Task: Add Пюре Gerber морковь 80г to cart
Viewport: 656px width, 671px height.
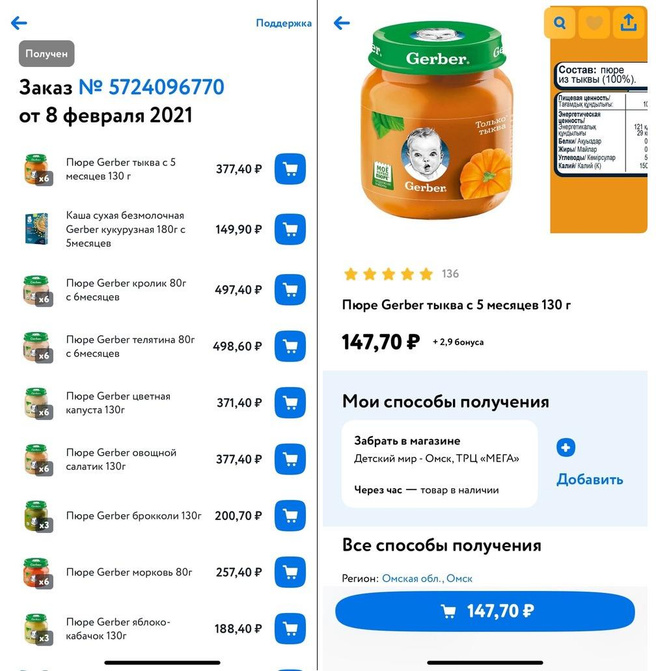Action: [x=290, y=572]
